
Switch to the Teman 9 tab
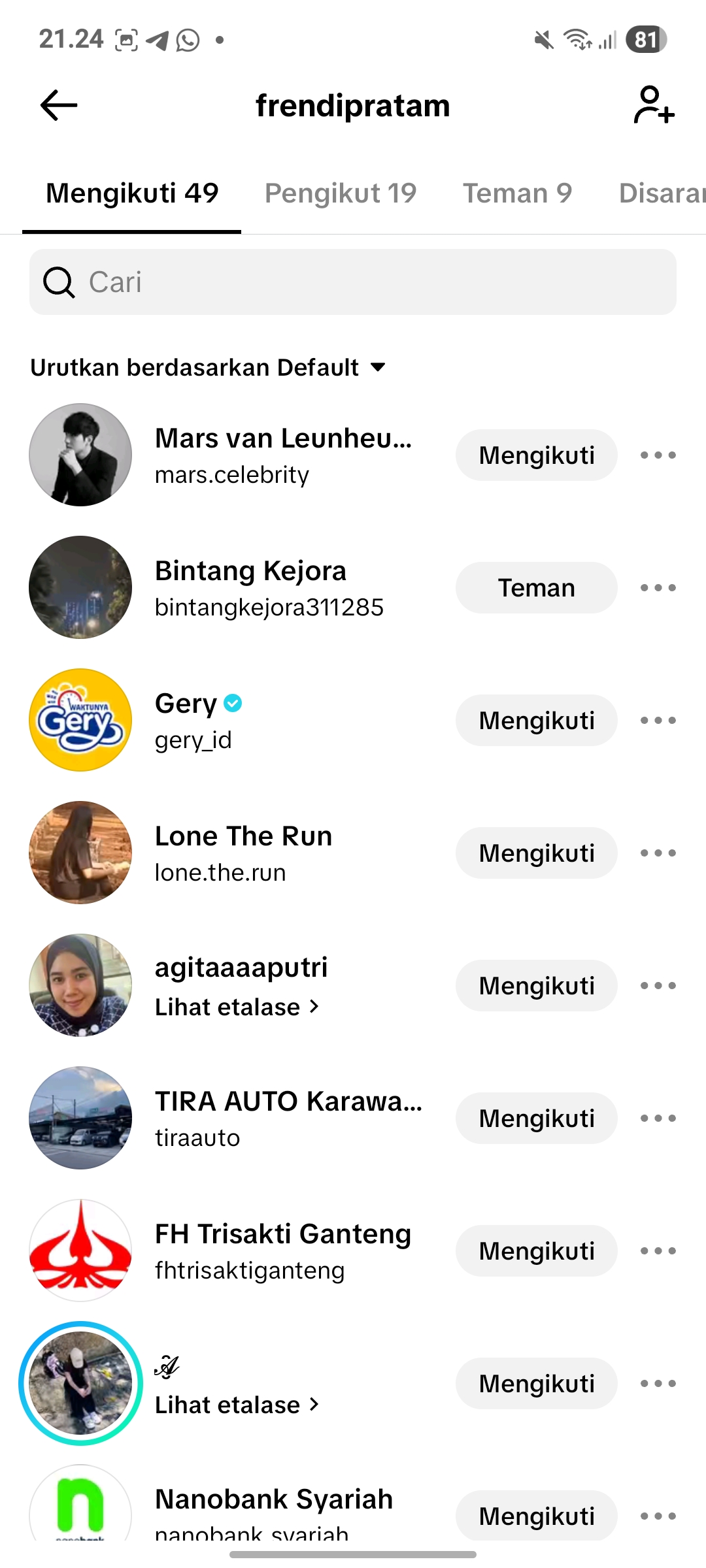[517, 193]
